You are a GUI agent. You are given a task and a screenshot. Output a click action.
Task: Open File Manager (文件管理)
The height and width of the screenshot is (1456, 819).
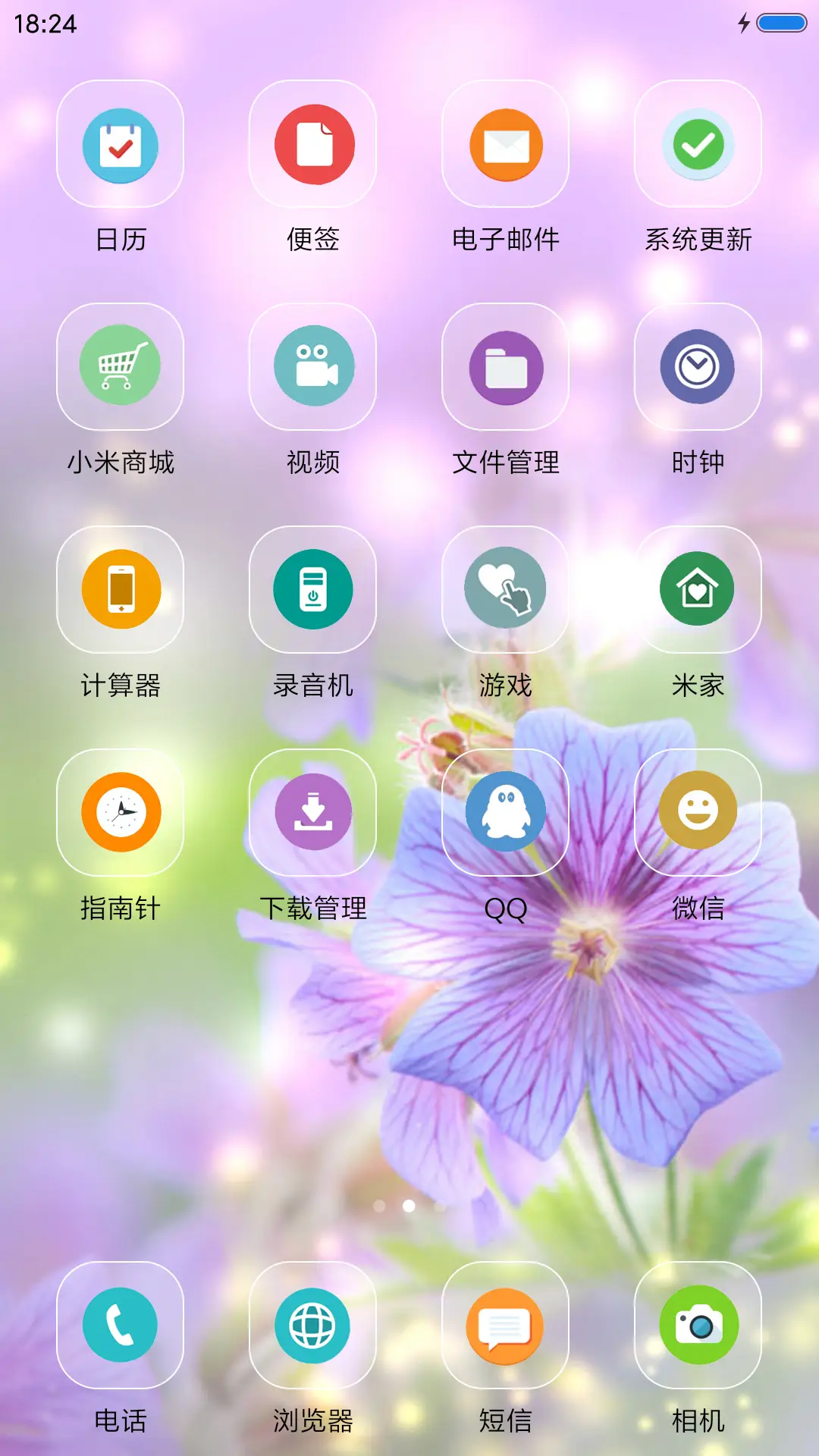pos(505,366)
